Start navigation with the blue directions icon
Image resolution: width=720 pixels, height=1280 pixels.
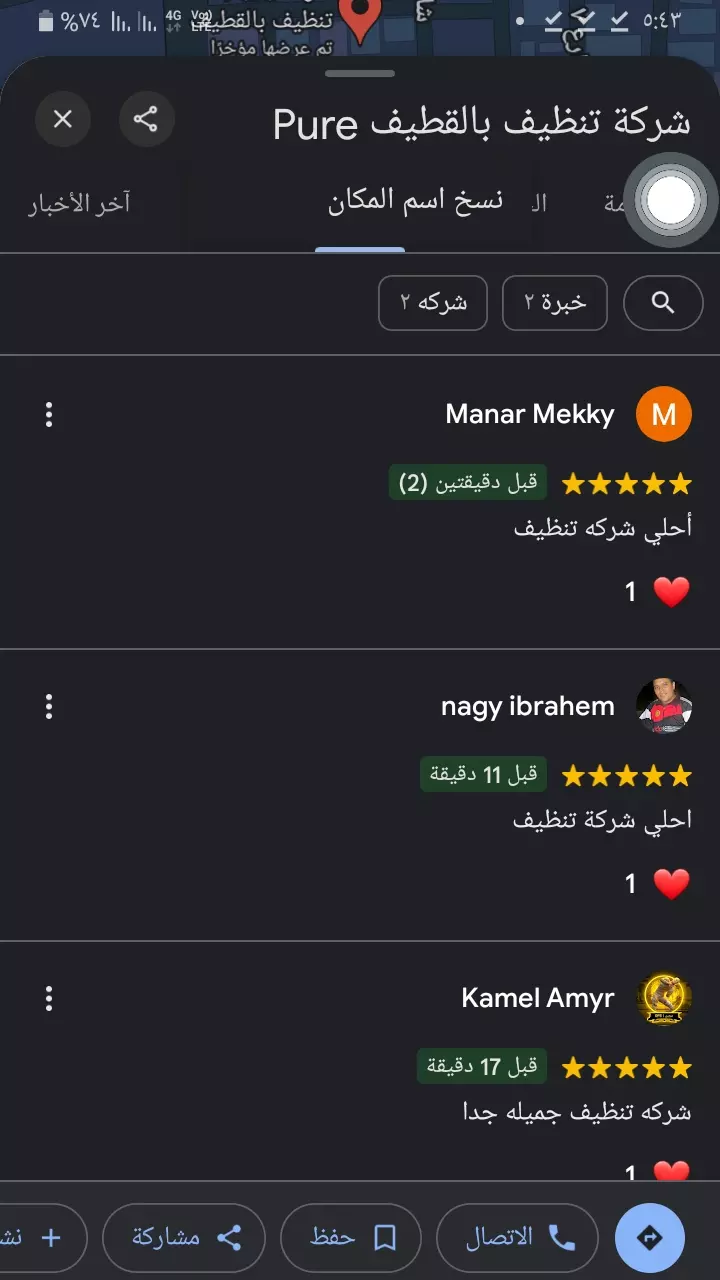point(651,1238)
